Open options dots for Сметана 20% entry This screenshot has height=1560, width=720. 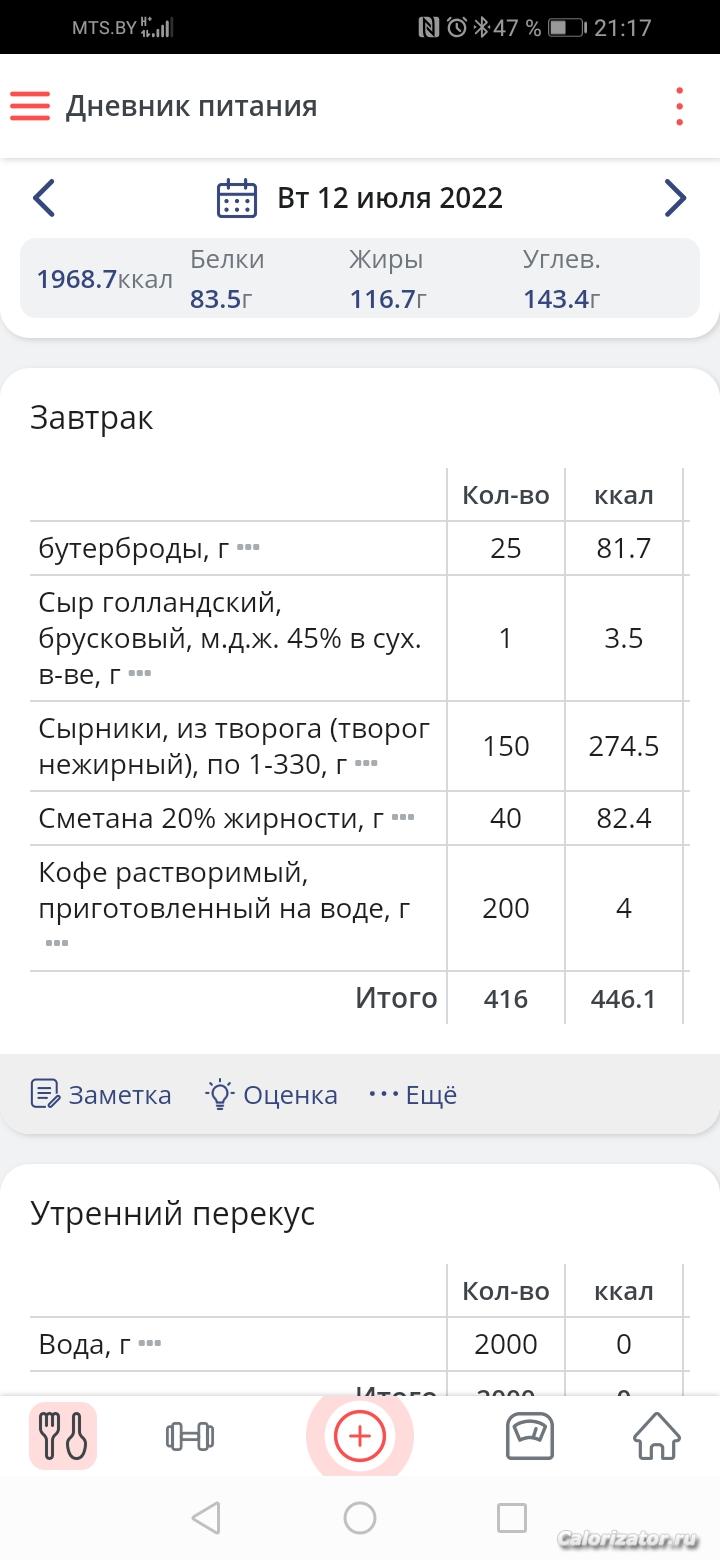click(402, 818)
